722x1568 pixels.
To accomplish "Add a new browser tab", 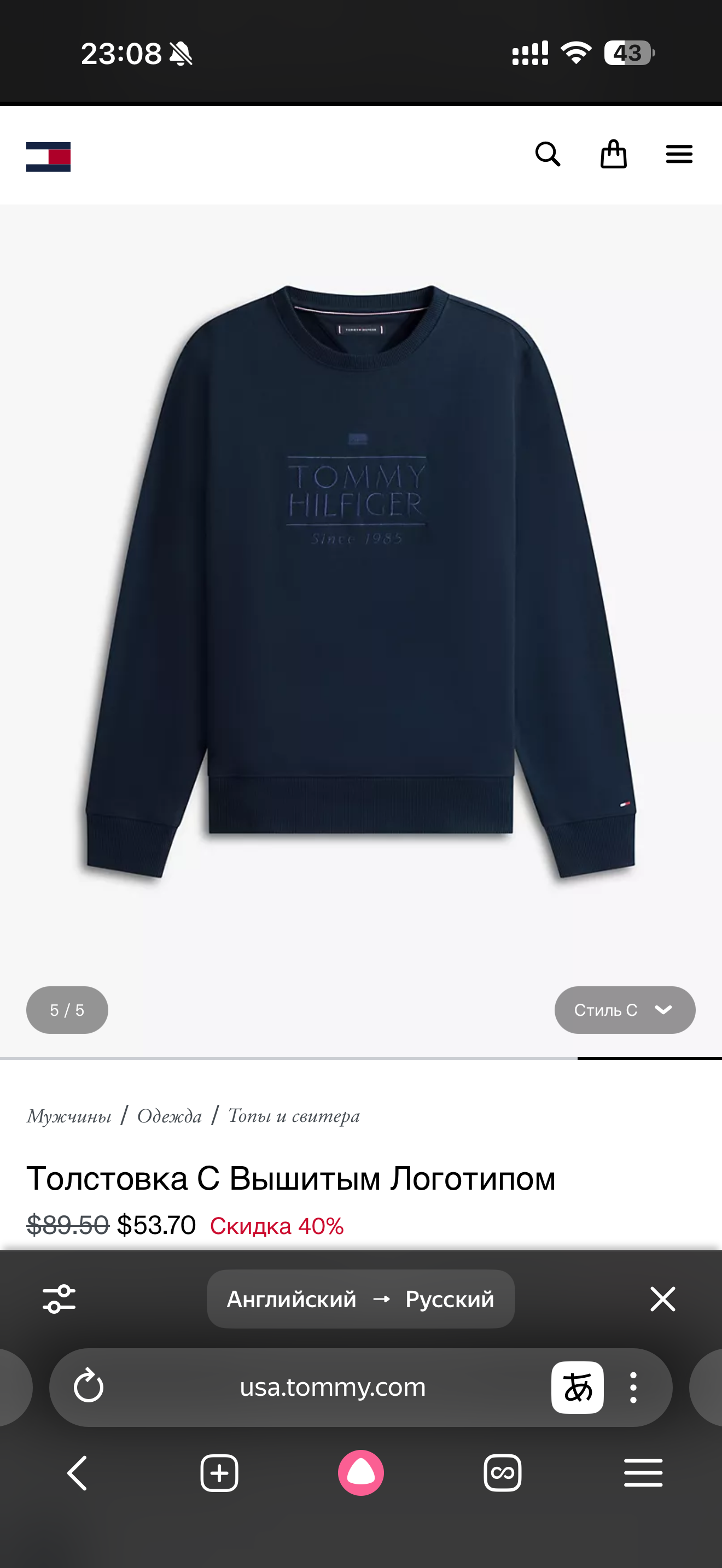I will click(219, 1473).
